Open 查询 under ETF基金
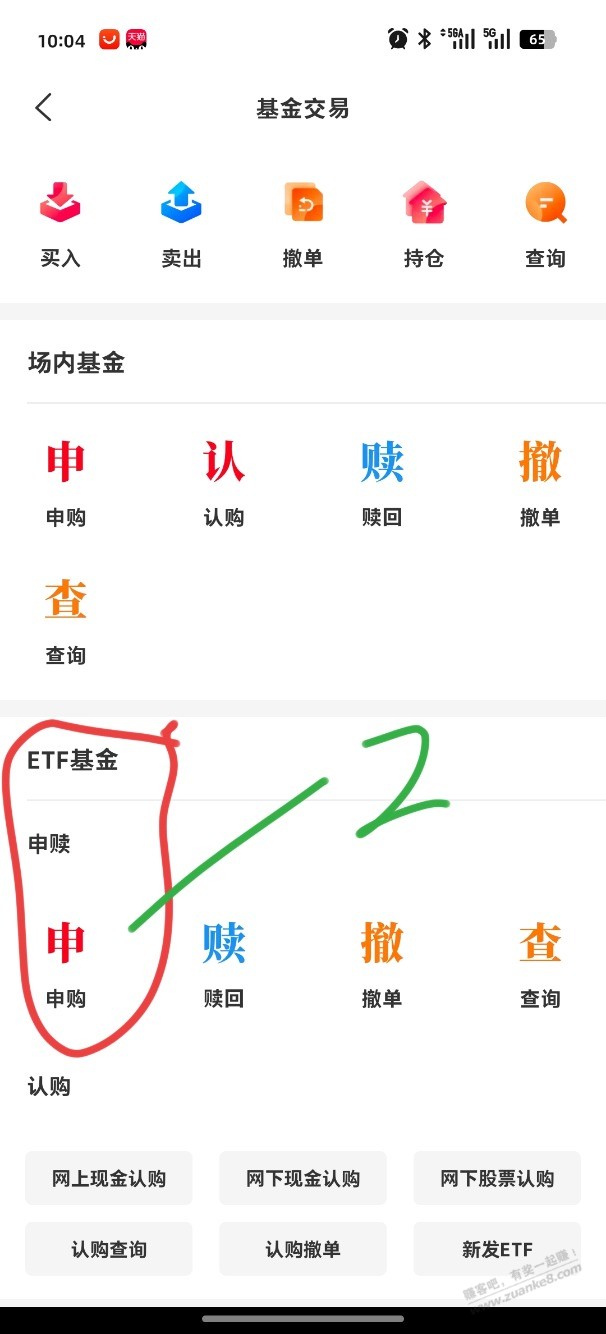This screenshot has height=1334, width=606. point(540,962)
